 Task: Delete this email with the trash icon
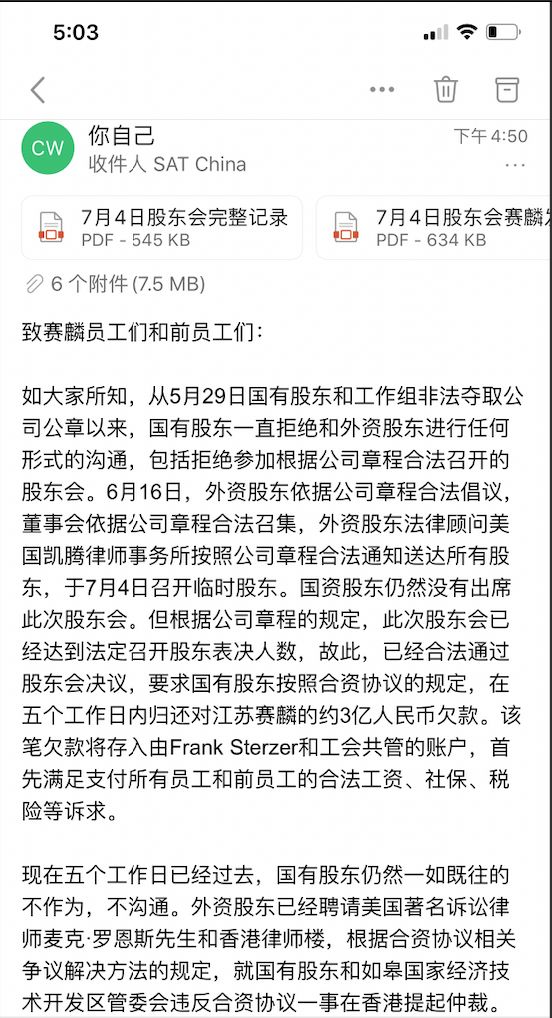(446, 90)
